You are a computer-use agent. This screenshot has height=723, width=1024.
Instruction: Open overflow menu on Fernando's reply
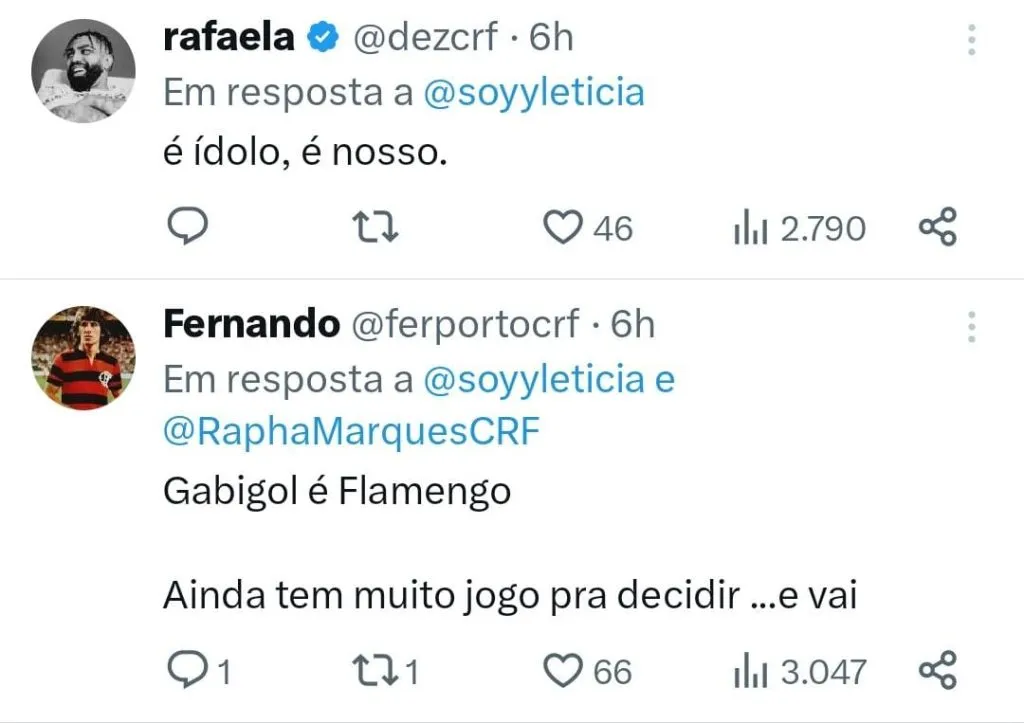click(x=972, y=327)
